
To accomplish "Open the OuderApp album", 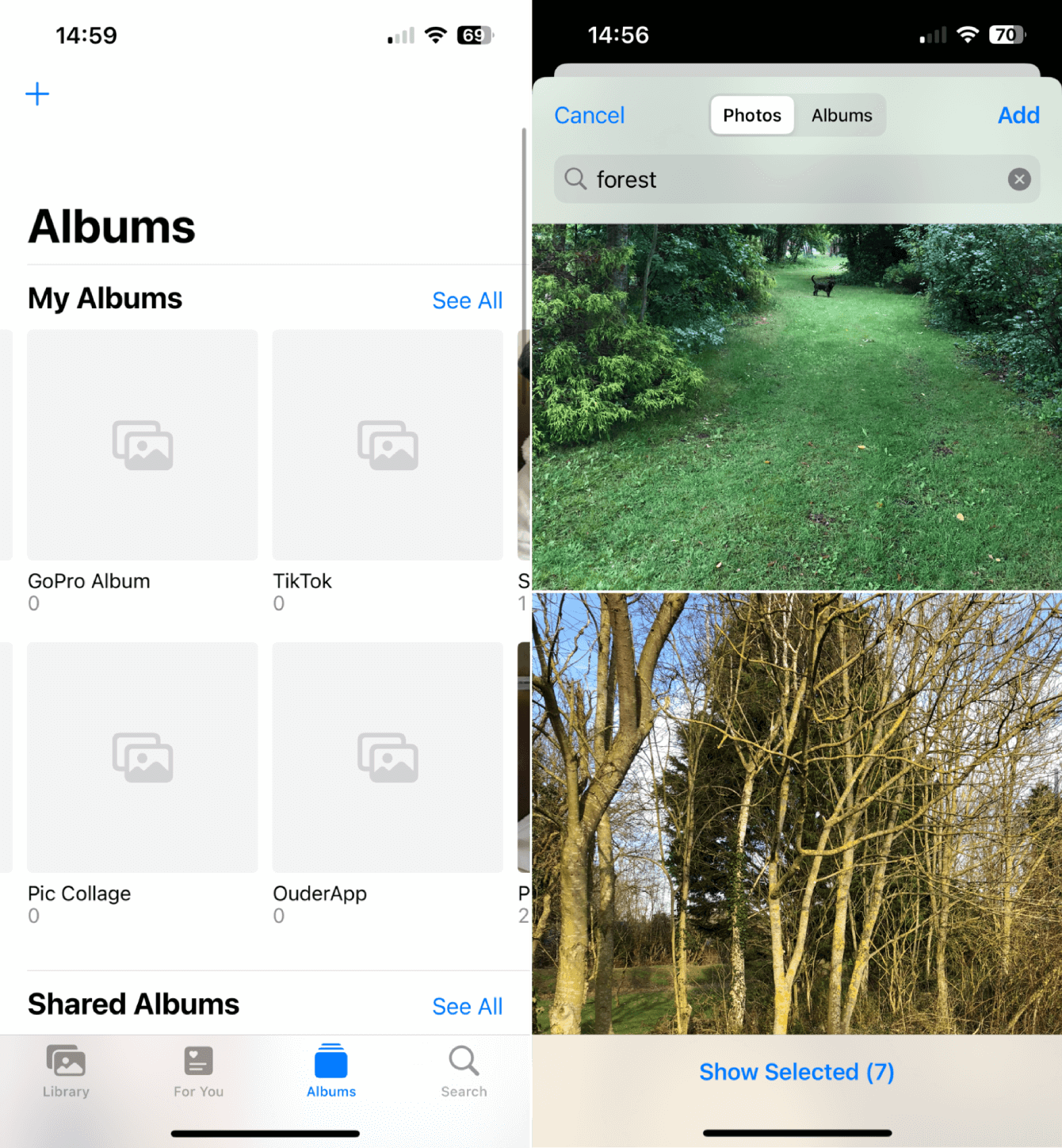I will [x=388, y=758].
